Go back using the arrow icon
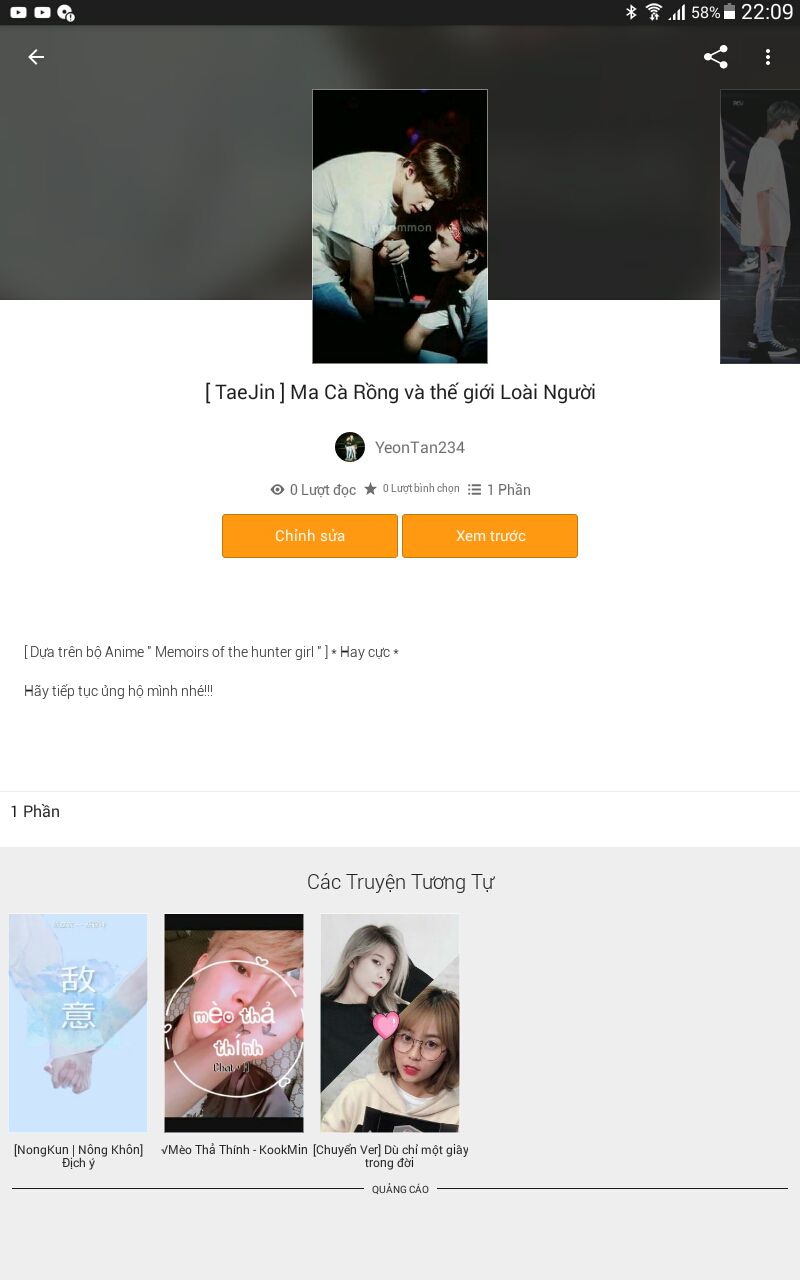The image size is (800, 1280). pyautogui.click(x=36, y=57)
